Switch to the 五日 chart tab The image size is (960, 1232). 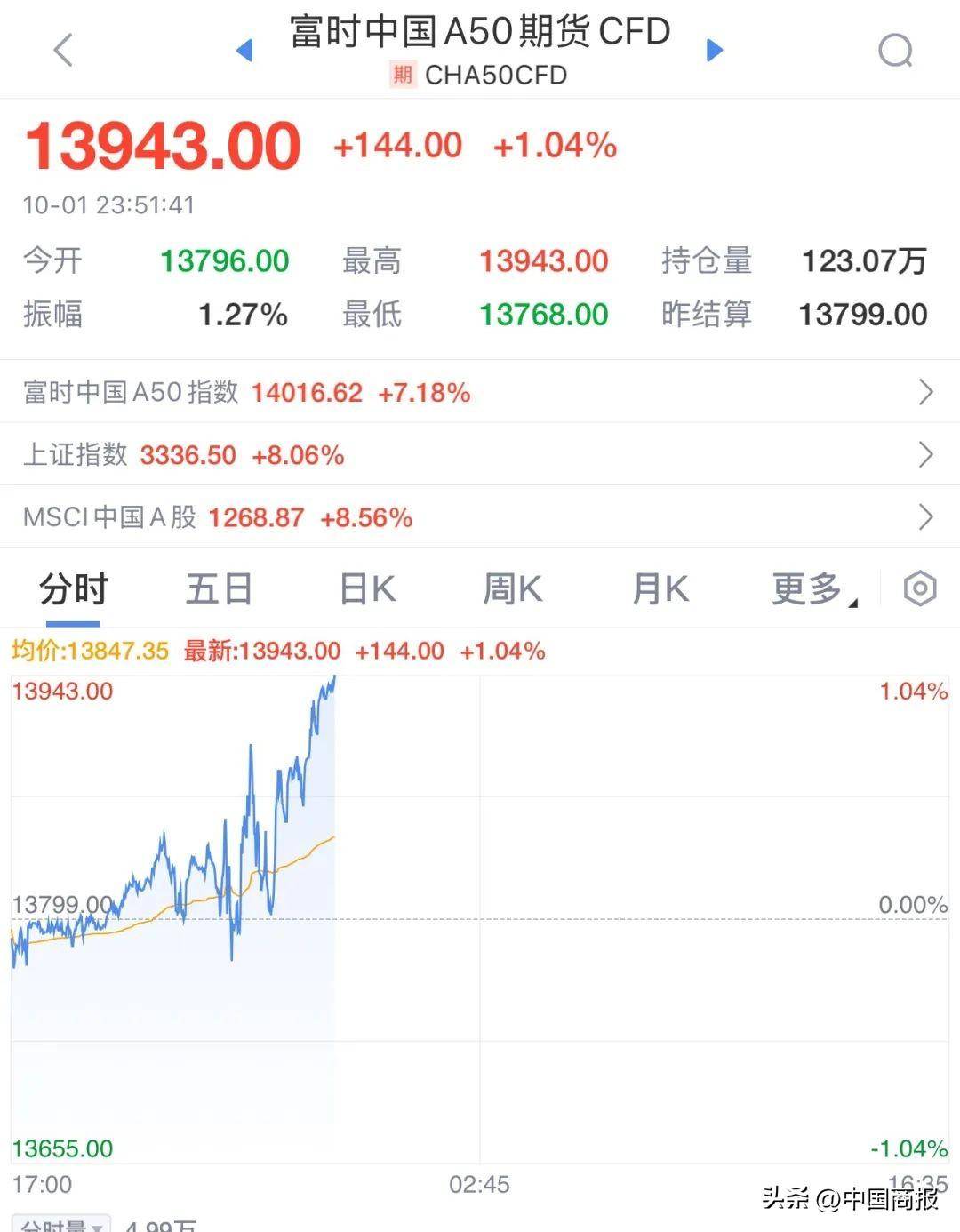(x=219, y=588)
